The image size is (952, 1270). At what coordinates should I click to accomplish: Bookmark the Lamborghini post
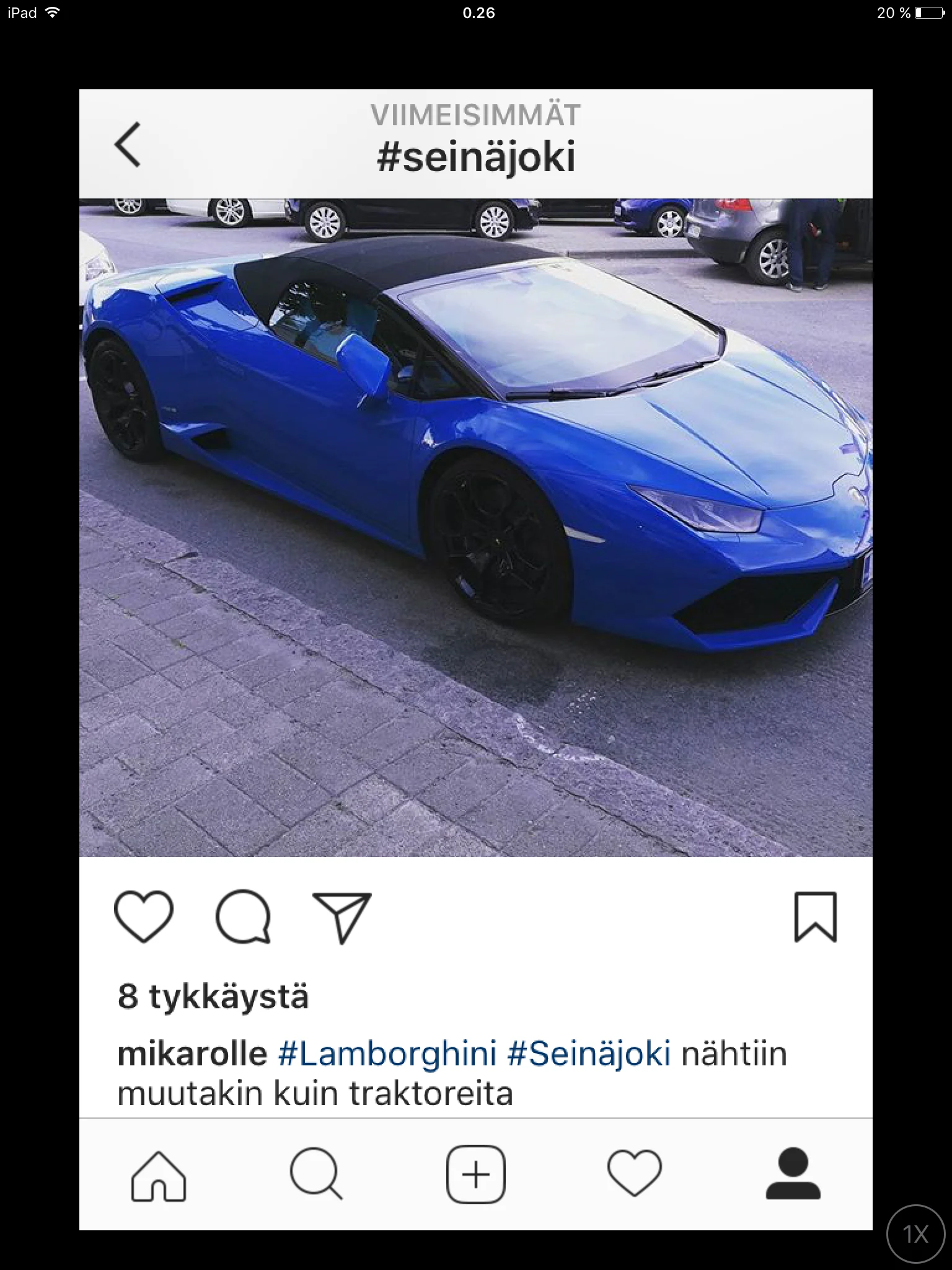click(815, 917)
